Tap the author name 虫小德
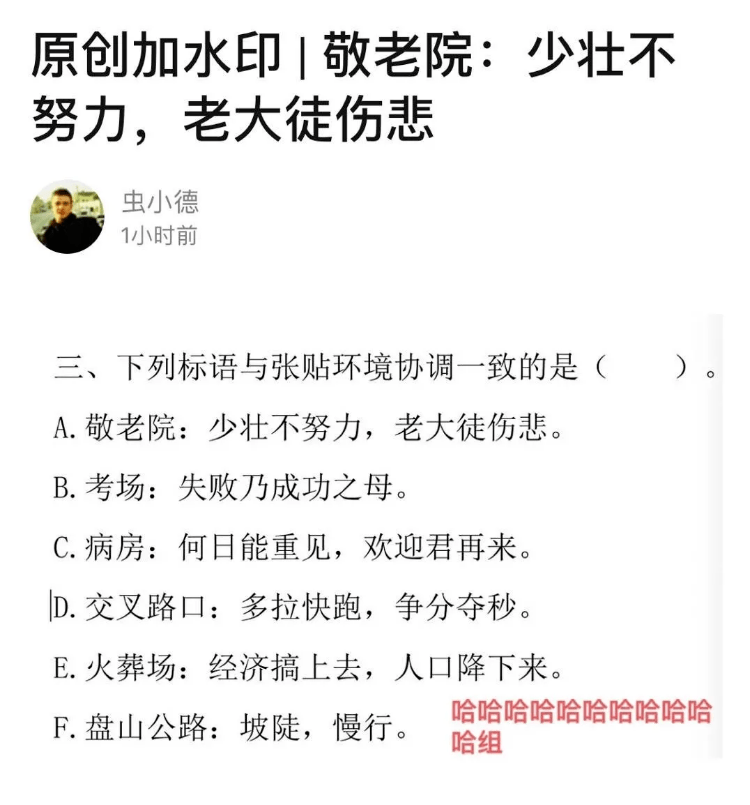The image size is (750, 805). (x=160, y=203)
